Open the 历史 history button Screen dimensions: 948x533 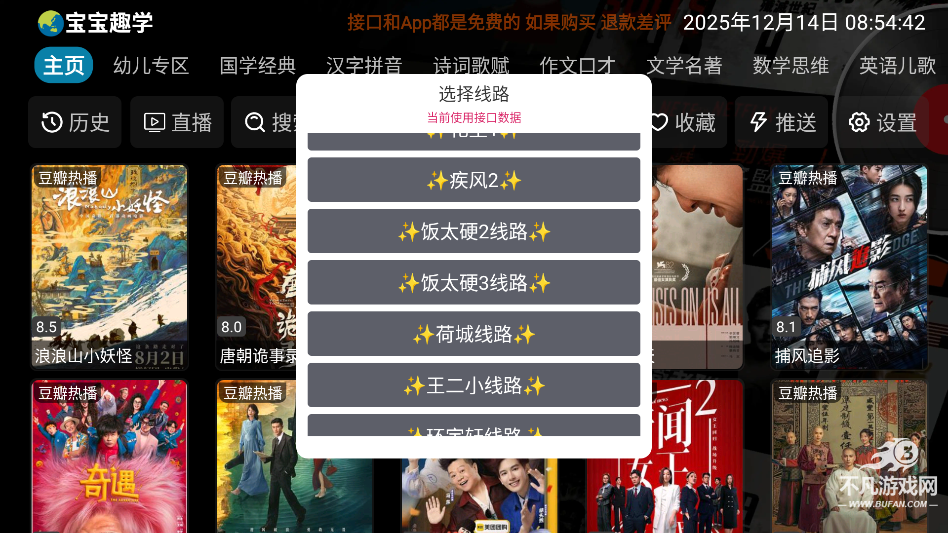point(75,122)
